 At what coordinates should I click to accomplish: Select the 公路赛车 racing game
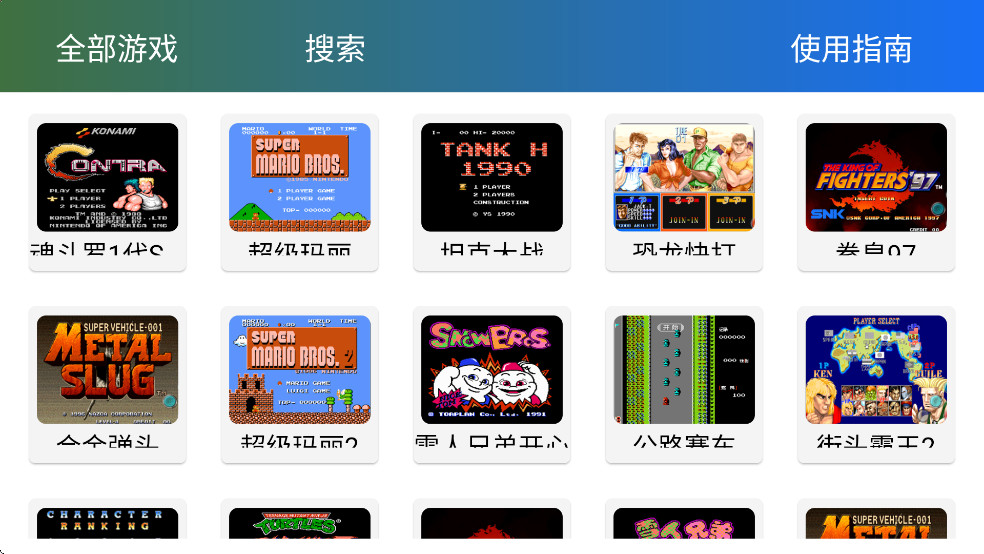[684, 382]
